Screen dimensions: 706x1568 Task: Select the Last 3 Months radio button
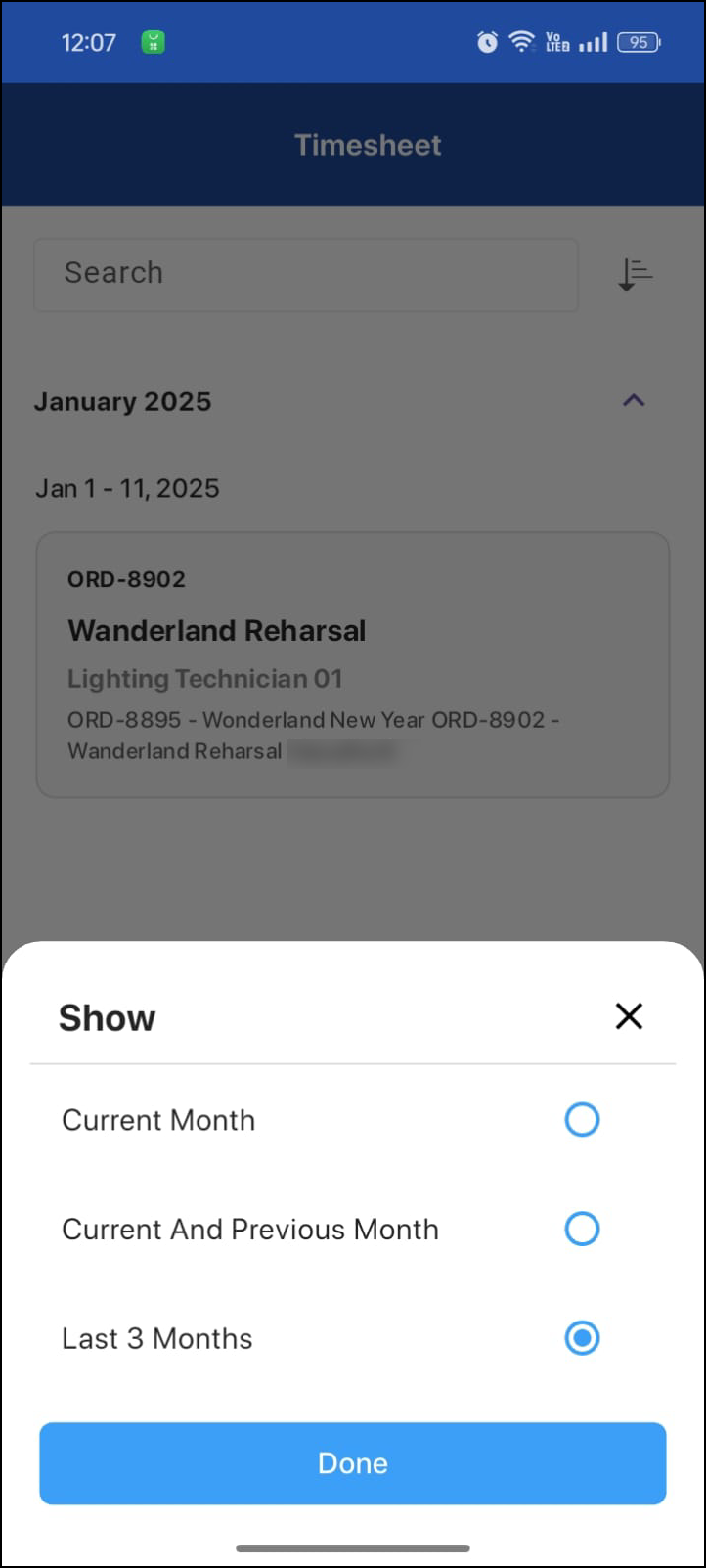582,1338
